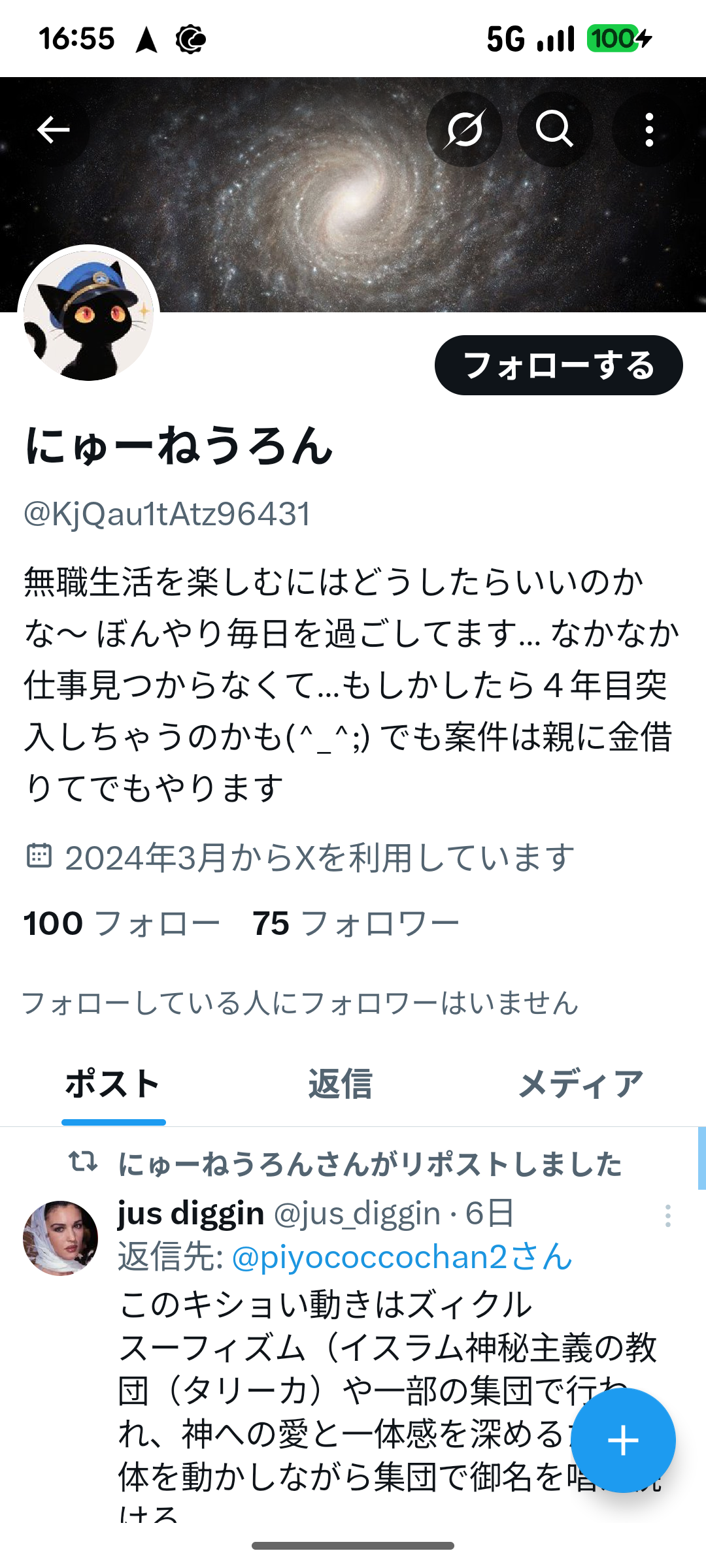The height and width of the screenshot is (1568, 706).
Task: Switch to the メディア tab
Action: 580,1085
